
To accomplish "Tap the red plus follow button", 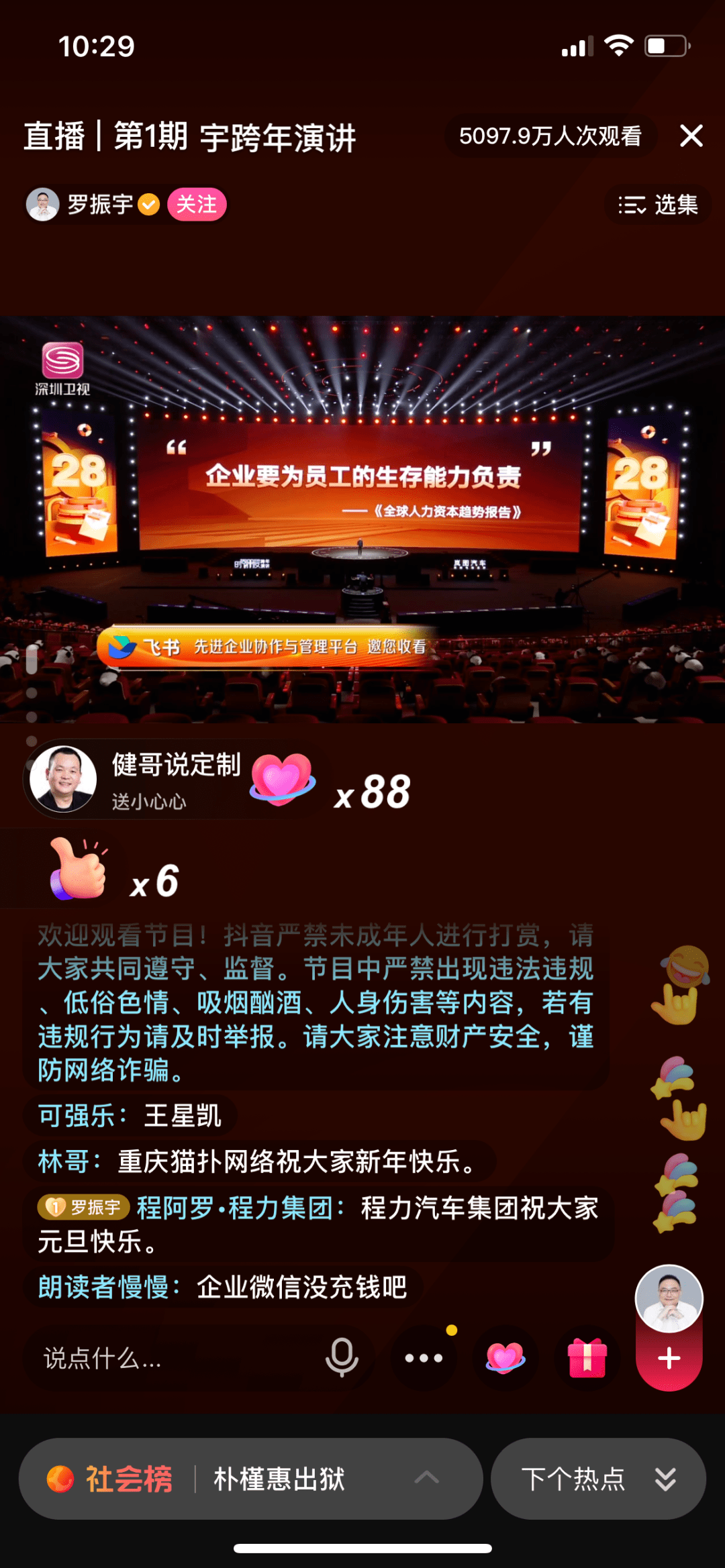I will (x=669, y=1359).
